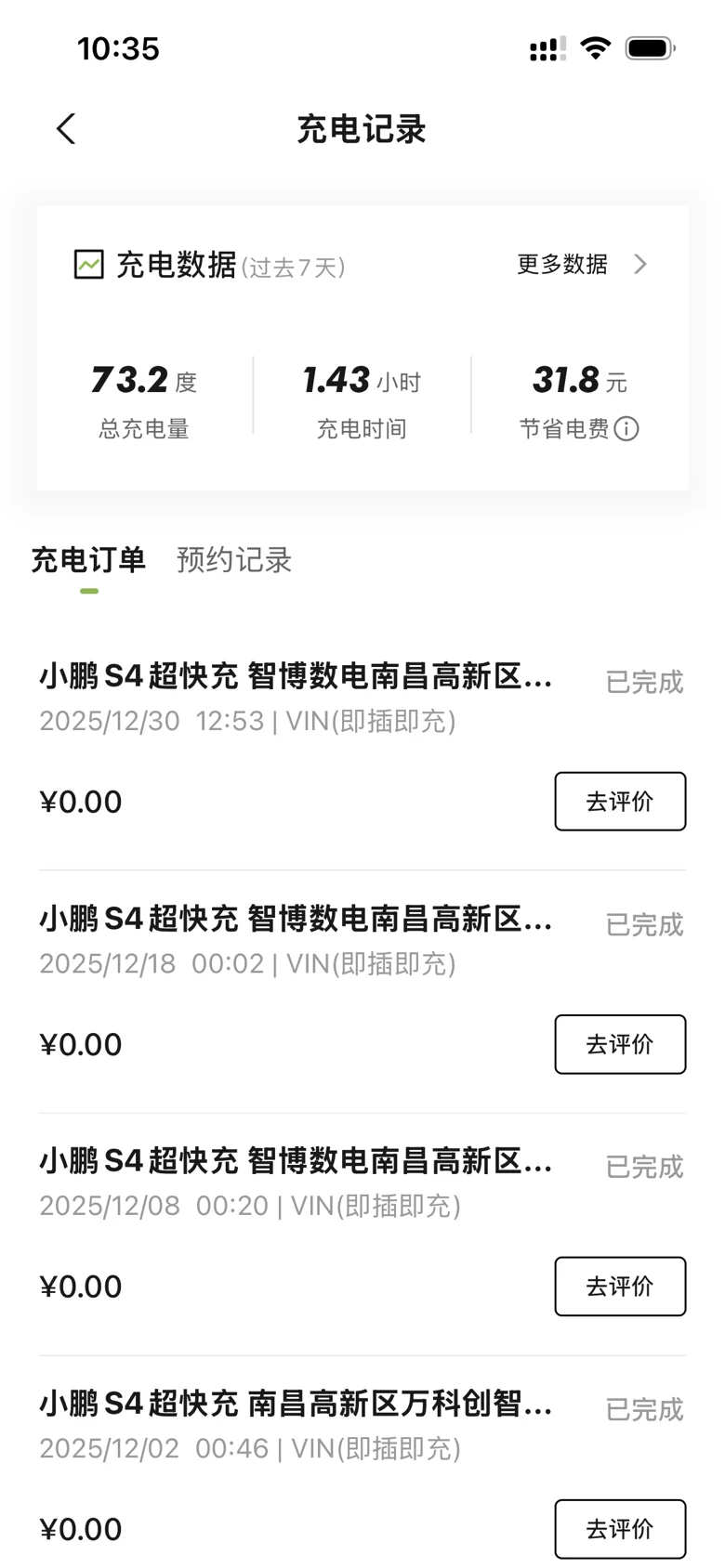This screenshot has width=725, height=1568.
Task: Switch to 预约记录 tab
Action: (x=234, y=560)
